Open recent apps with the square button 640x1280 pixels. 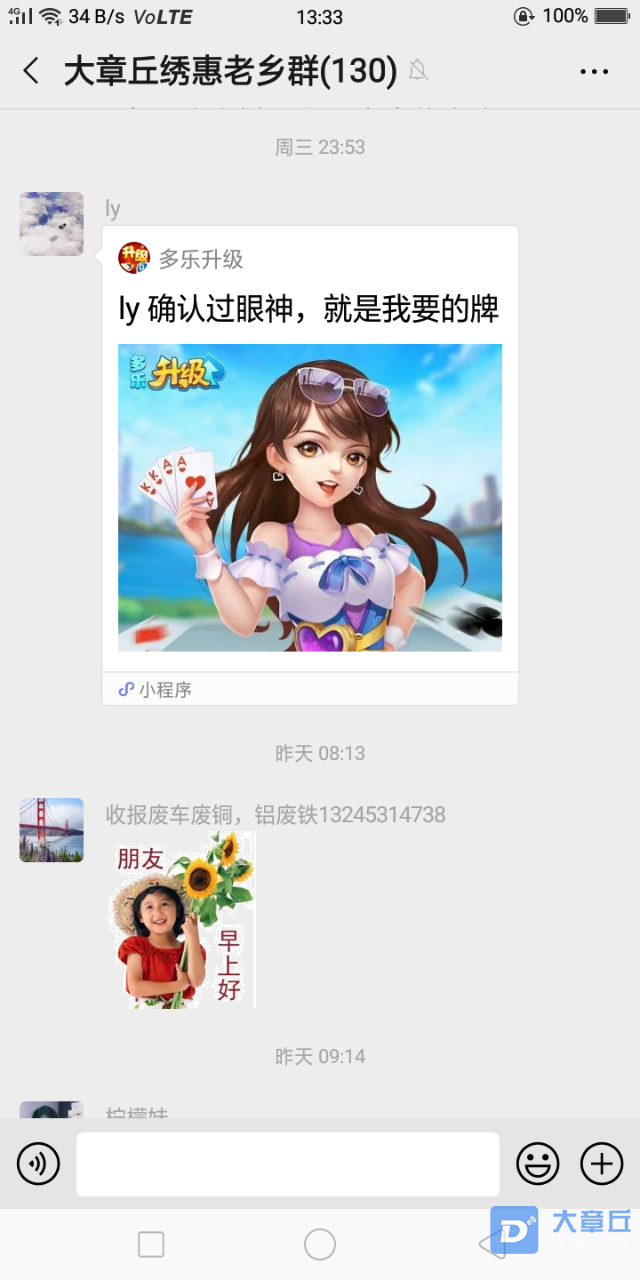point(151,1244)
